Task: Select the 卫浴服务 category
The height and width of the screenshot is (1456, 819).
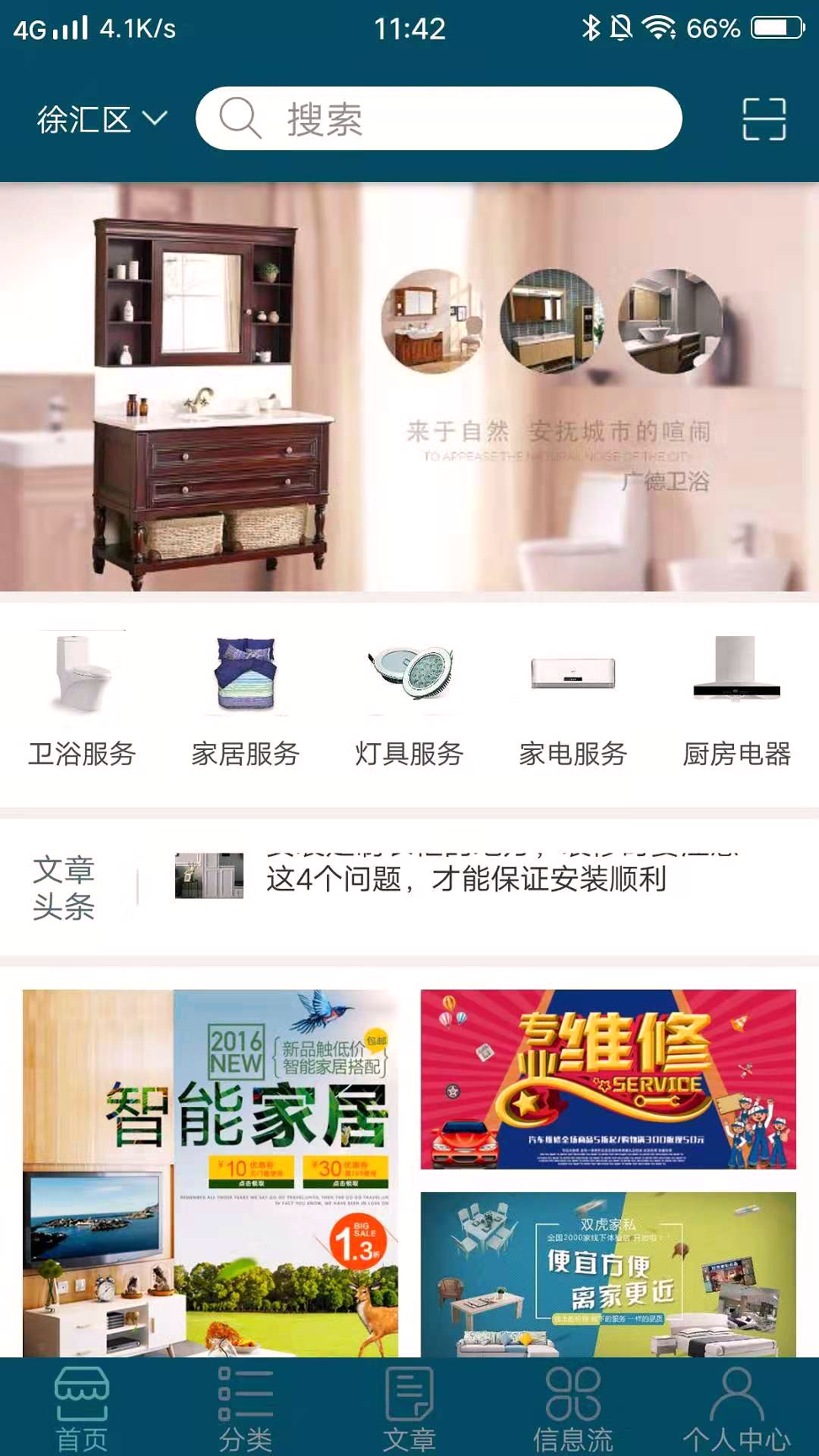Action: pyautogui.click(x=82, y=701)
